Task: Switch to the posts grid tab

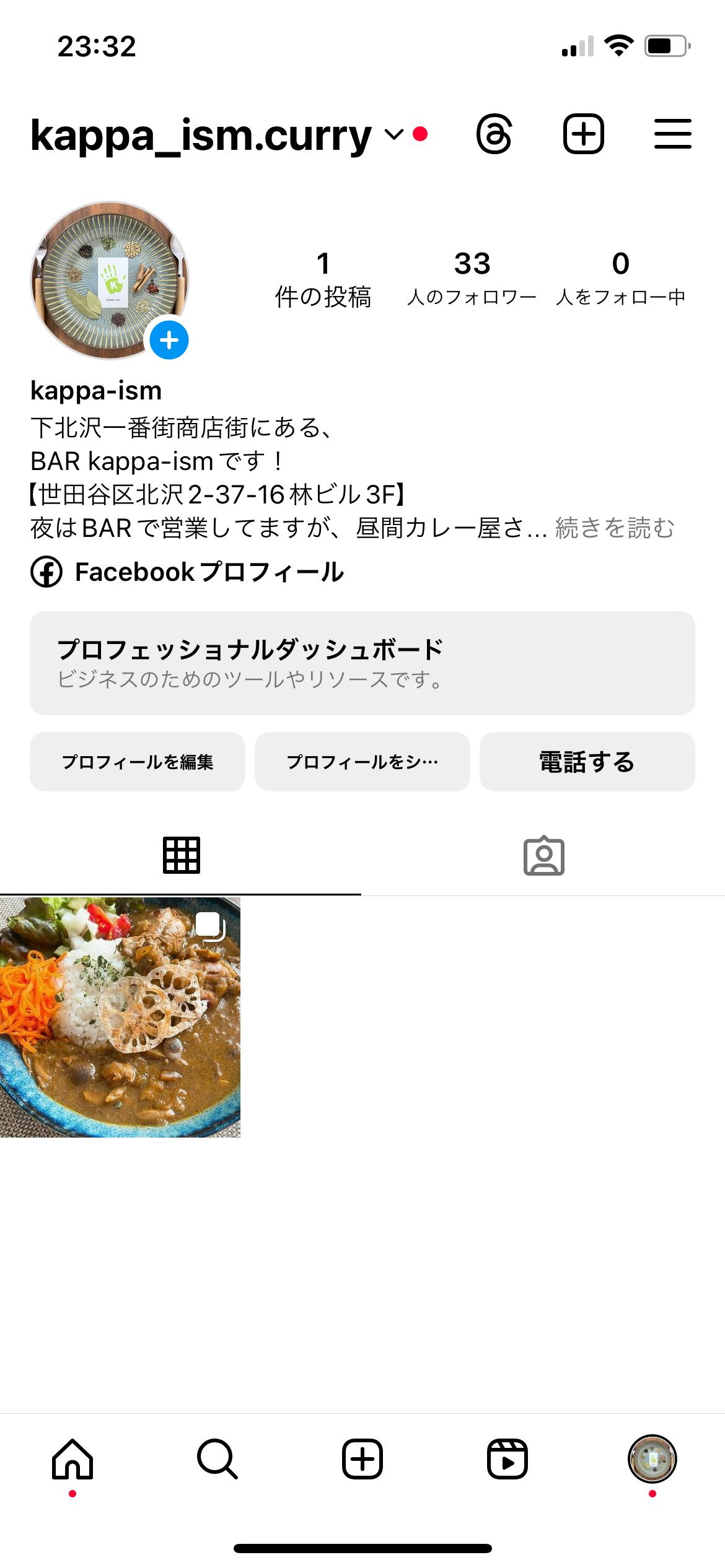Action: (x=181, y=855)
